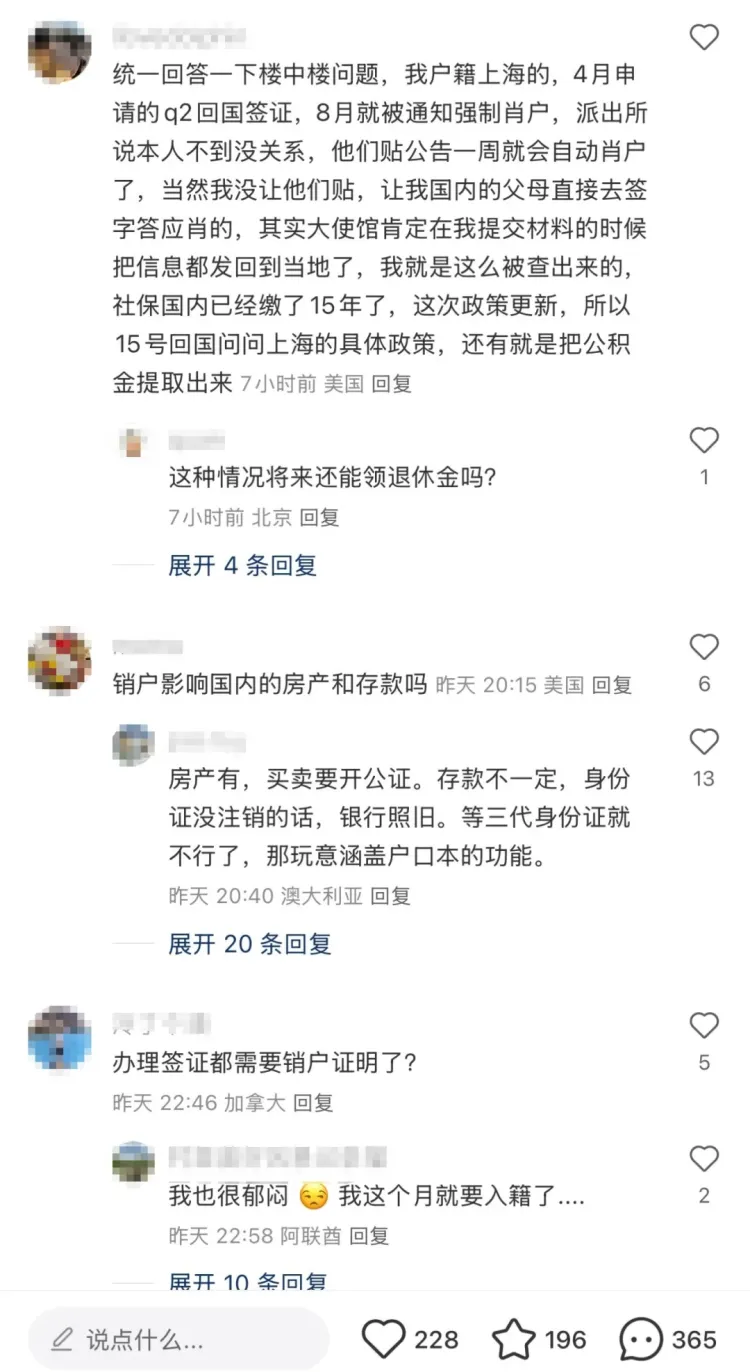
Task: Like the comment 办理签证都需要销户证明了
Action: (704, 1025)
